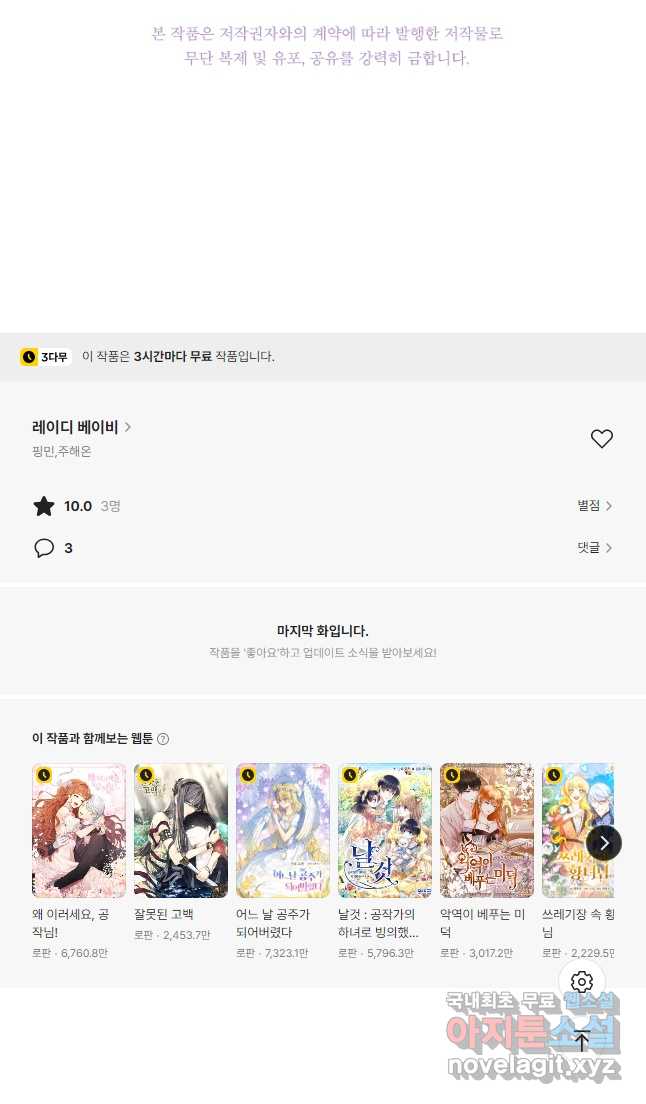Open the 레이디 베이비 series page
Viewport: 646px width, 1104px height.
[81, 427]
